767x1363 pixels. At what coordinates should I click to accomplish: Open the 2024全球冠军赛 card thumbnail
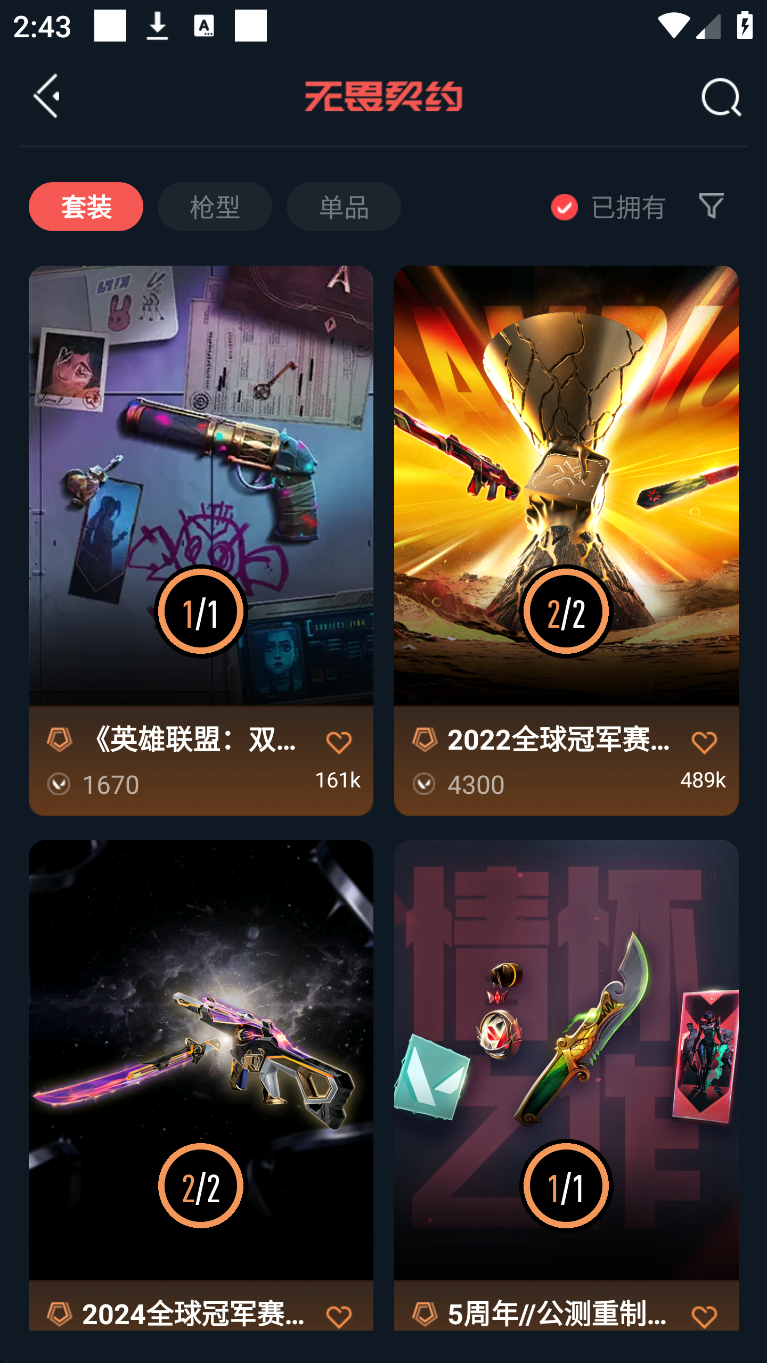tap(200, 1030)
